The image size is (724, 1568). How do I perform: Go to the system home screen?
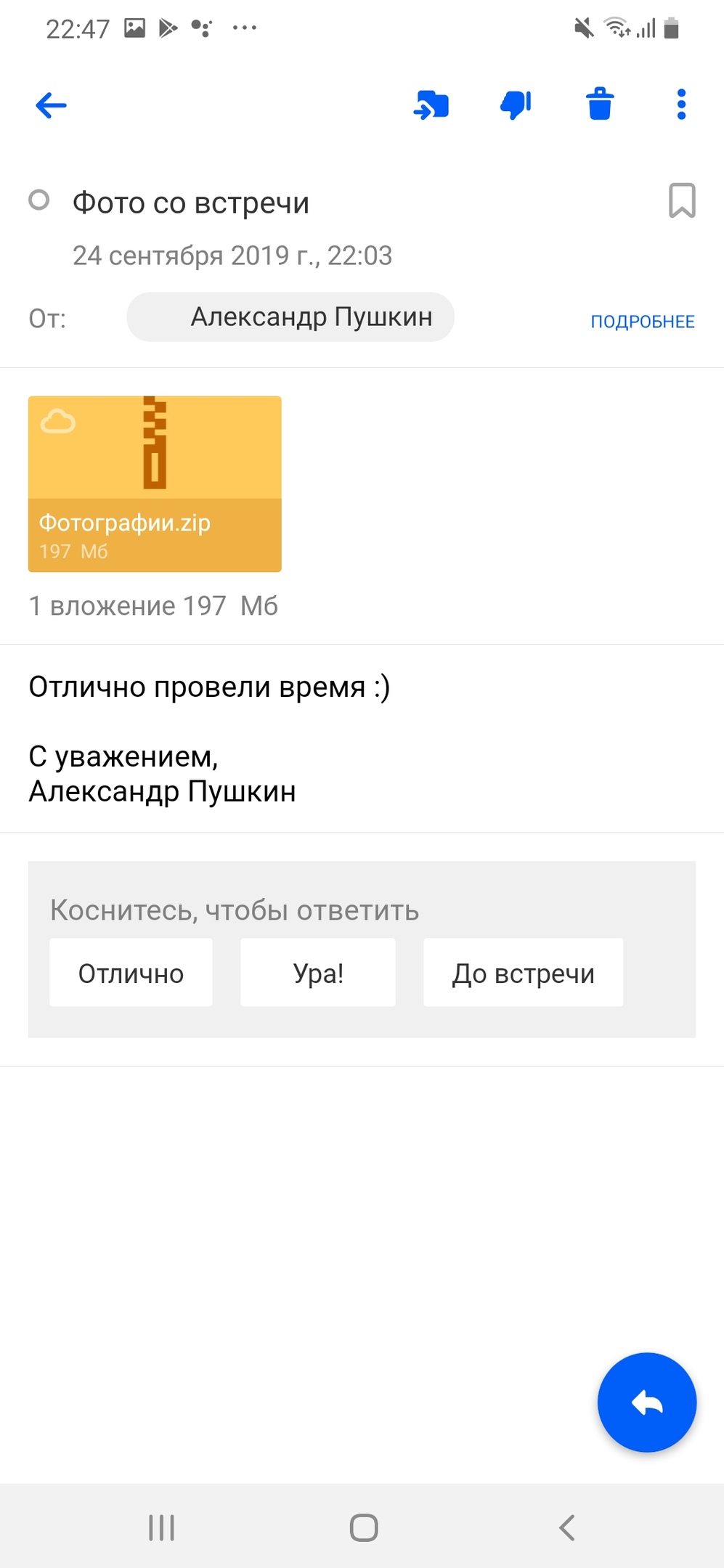pos(363,1527)
